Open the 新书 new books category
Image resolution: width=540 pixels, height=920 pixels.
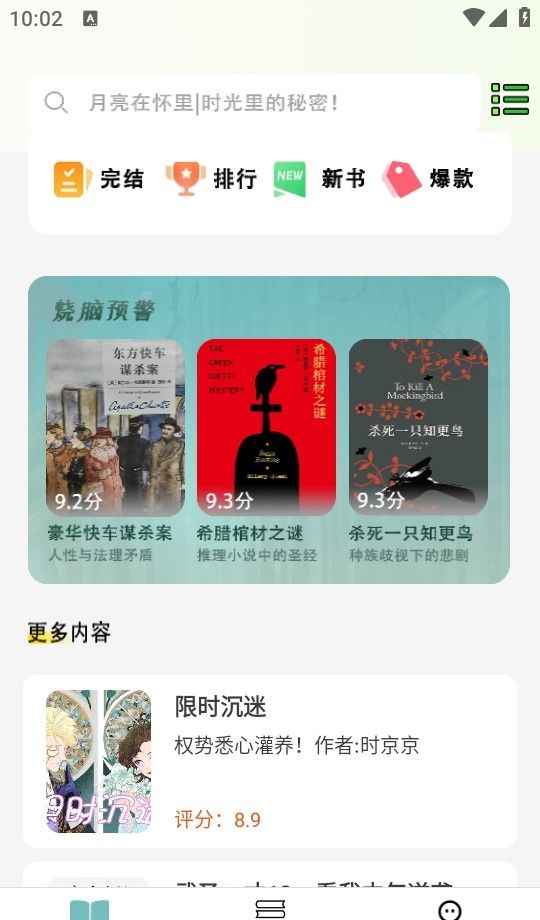(x=319, y=179)
